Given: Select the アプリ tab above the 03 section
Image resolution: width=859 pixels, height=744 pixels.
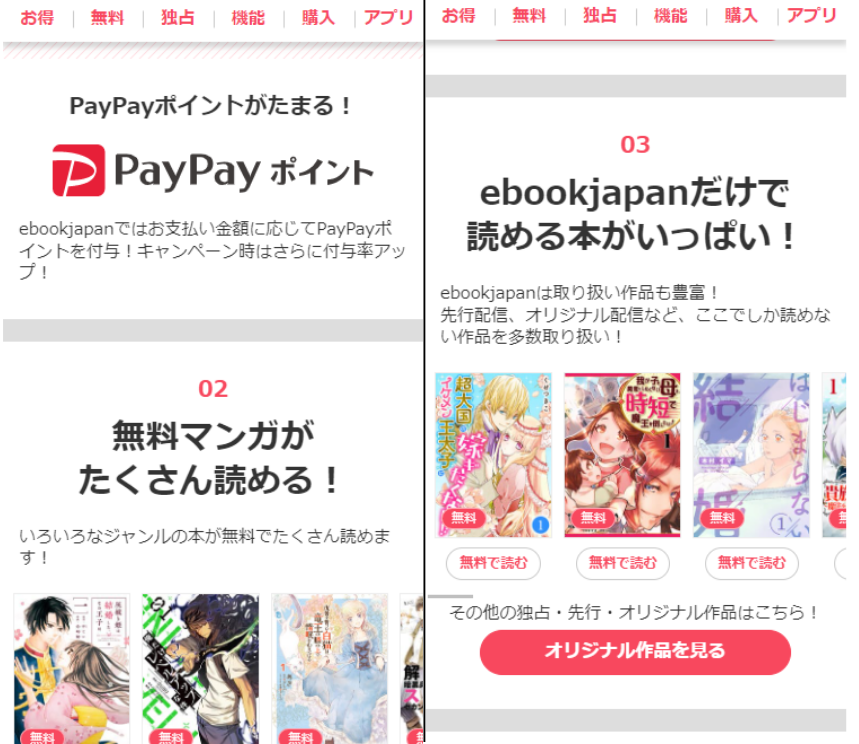Looking at the screenshot, I should [x=811, y=16].
